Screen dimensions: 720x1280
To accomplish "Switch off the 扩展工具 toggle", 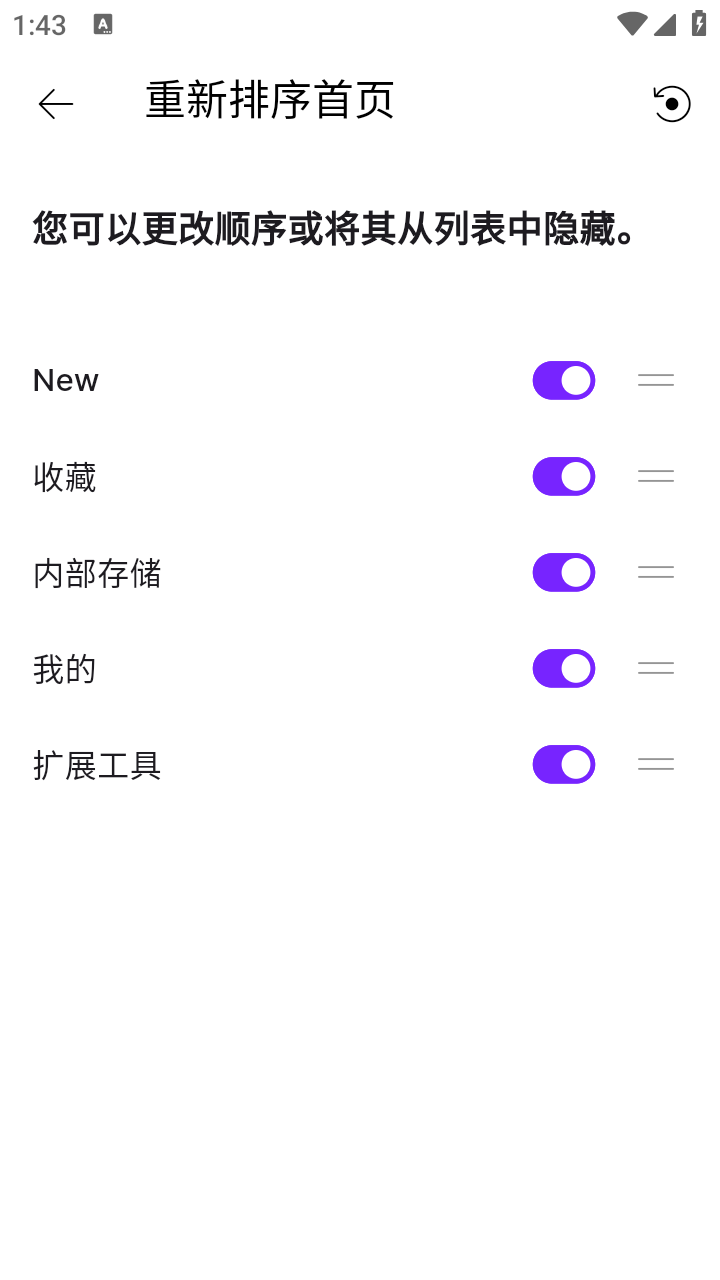I will pyautogui.click(x=563, y=764).
